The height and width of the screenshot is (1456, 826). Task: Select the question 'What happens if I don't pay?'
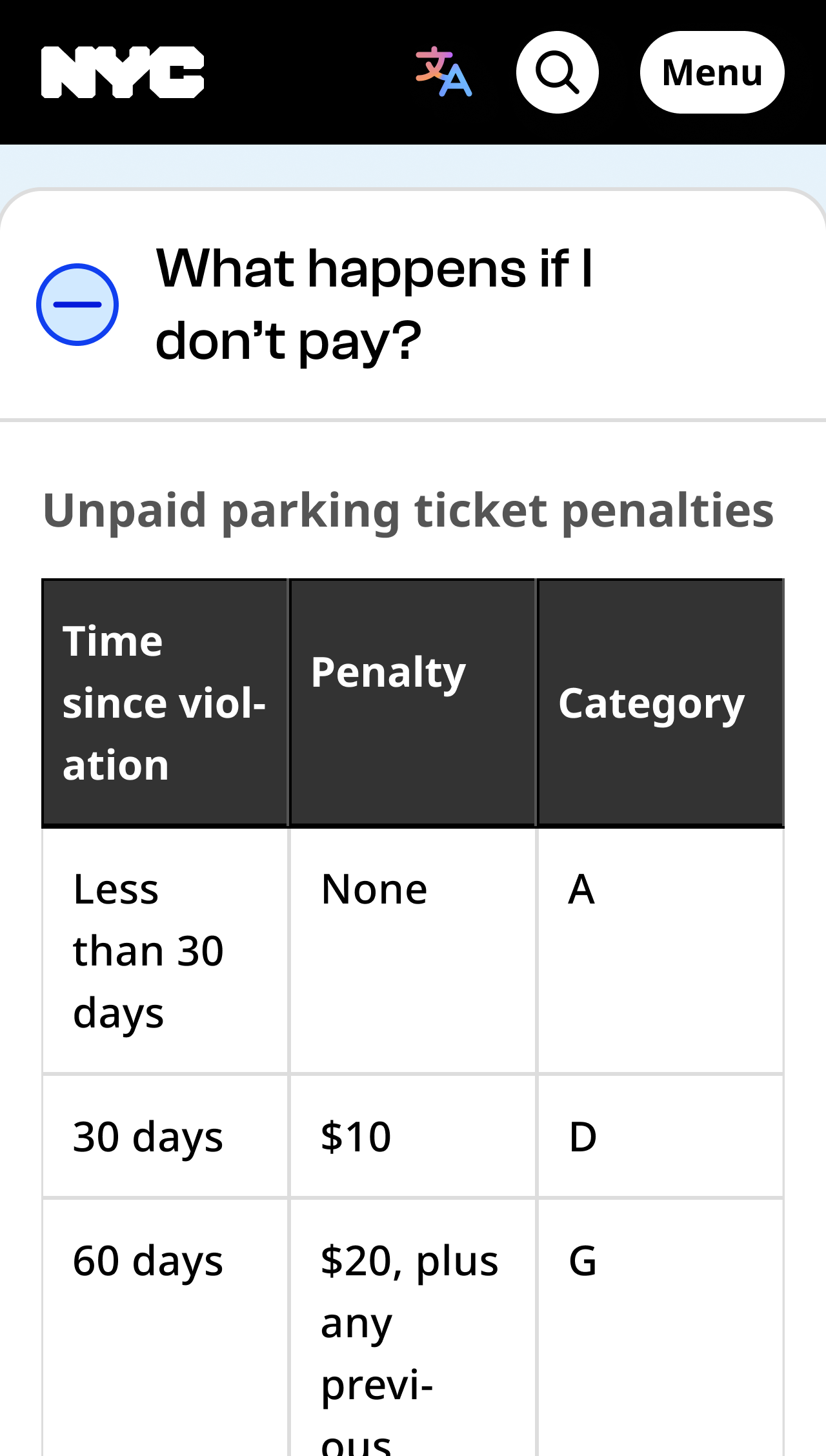[374, 303]
